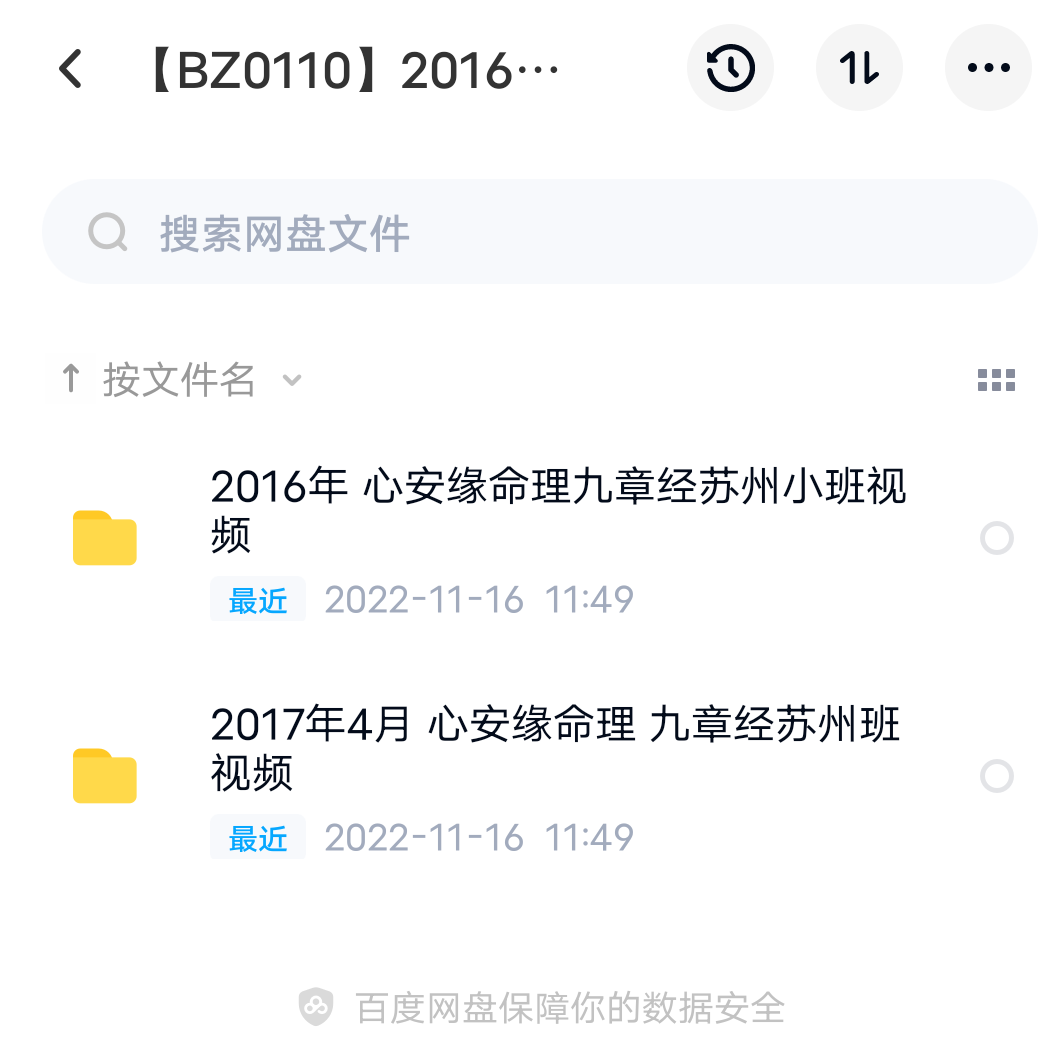Open the 搜索网盘文件 search field
Screen dimensions: 1060x1062
400,232
